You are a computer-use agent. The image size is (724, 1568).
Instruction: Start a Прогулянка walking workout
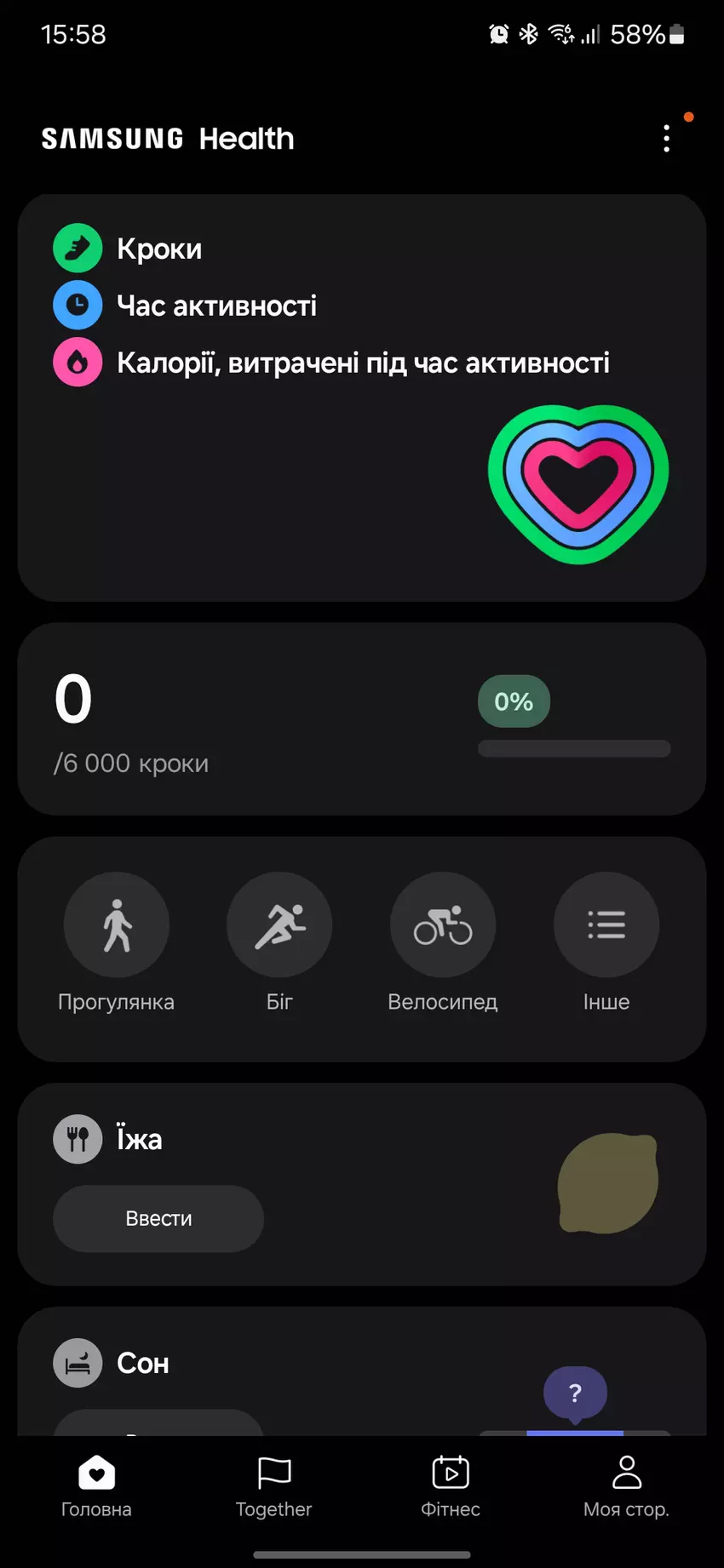point(117,925)
